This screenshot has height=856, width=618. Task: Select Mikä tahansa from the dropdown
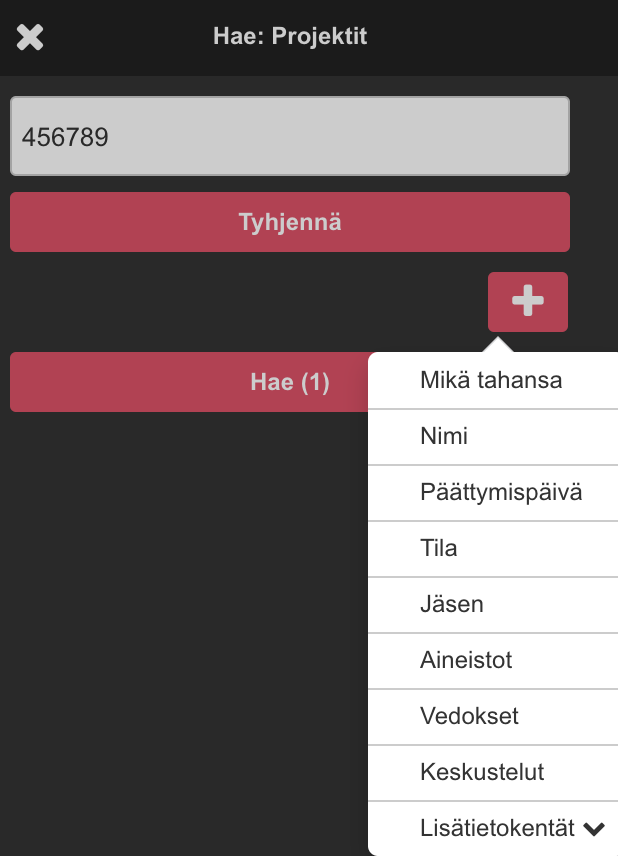coord(492,380)
